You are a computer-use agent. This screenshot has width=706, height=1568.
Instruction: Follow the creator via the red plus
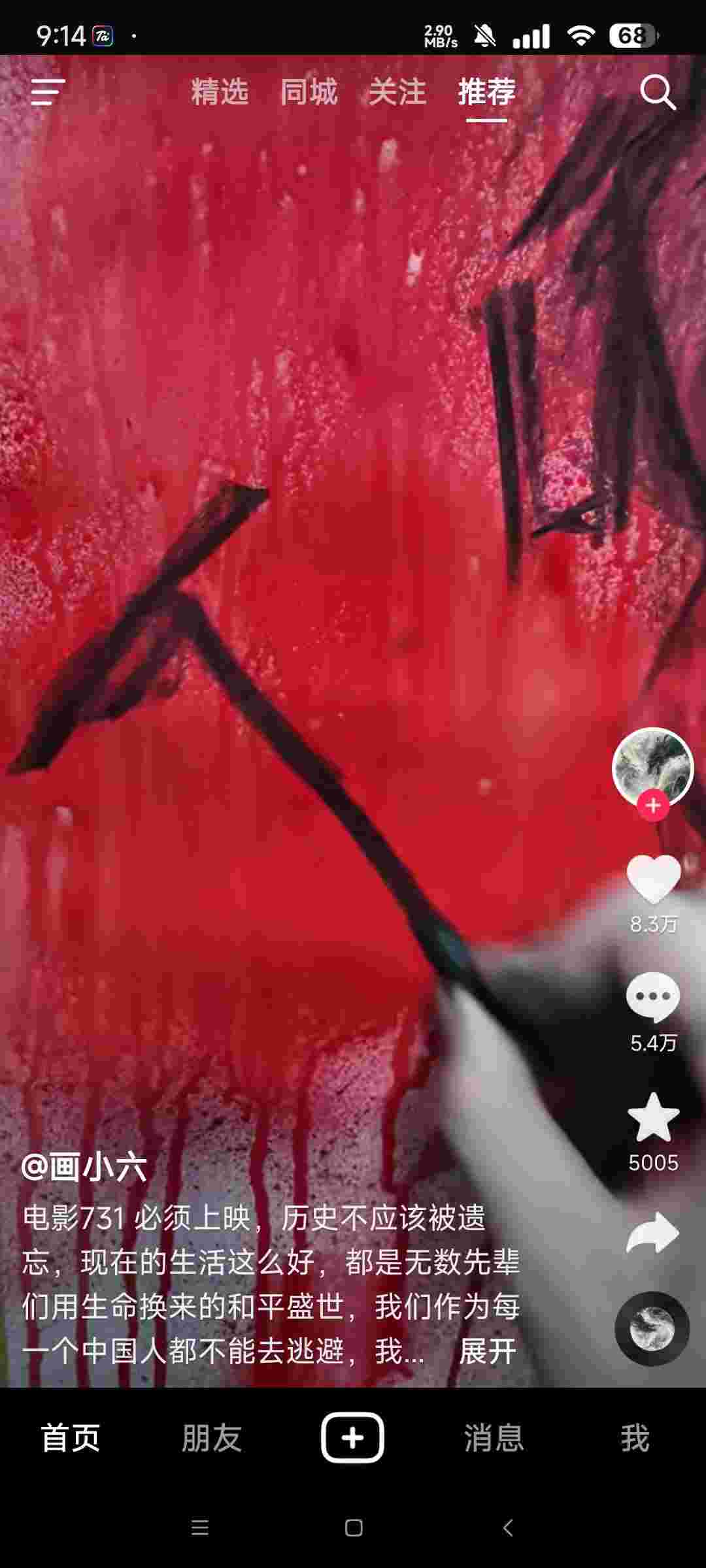(x=653, y=806)
